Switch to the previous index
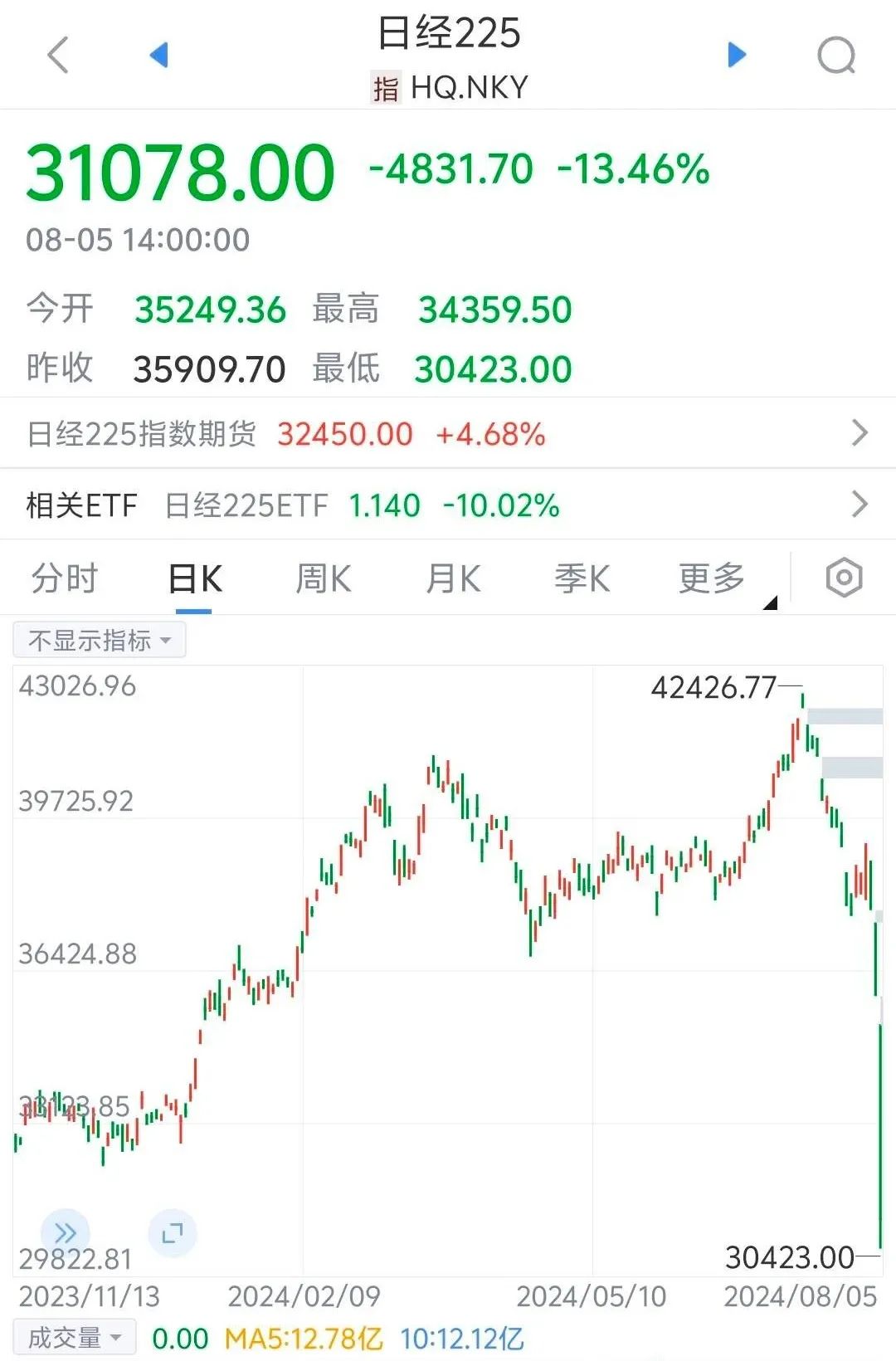896x1361 pixels. 158,56
